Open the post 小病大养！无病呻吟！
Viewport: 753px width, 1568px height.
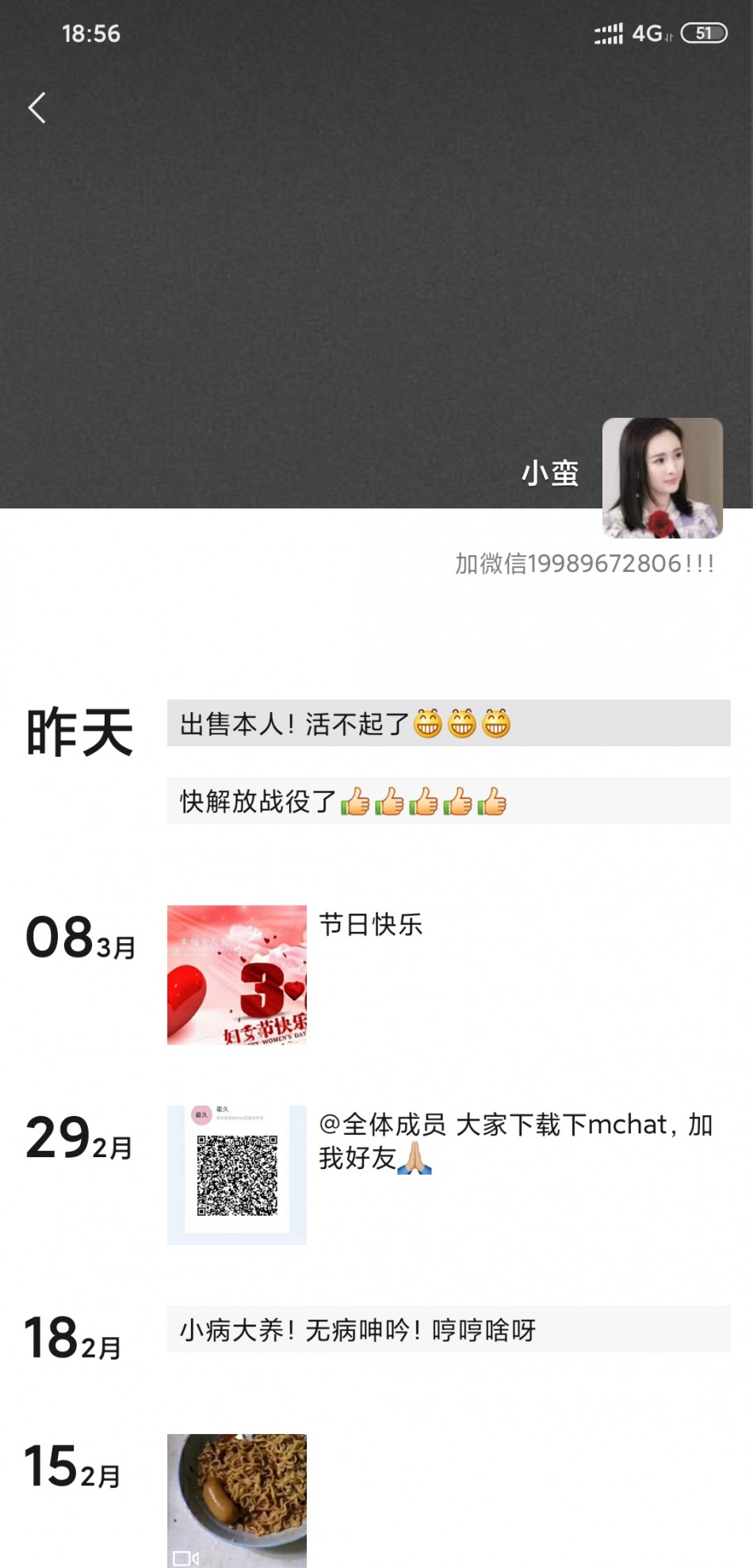[448, 1330]
